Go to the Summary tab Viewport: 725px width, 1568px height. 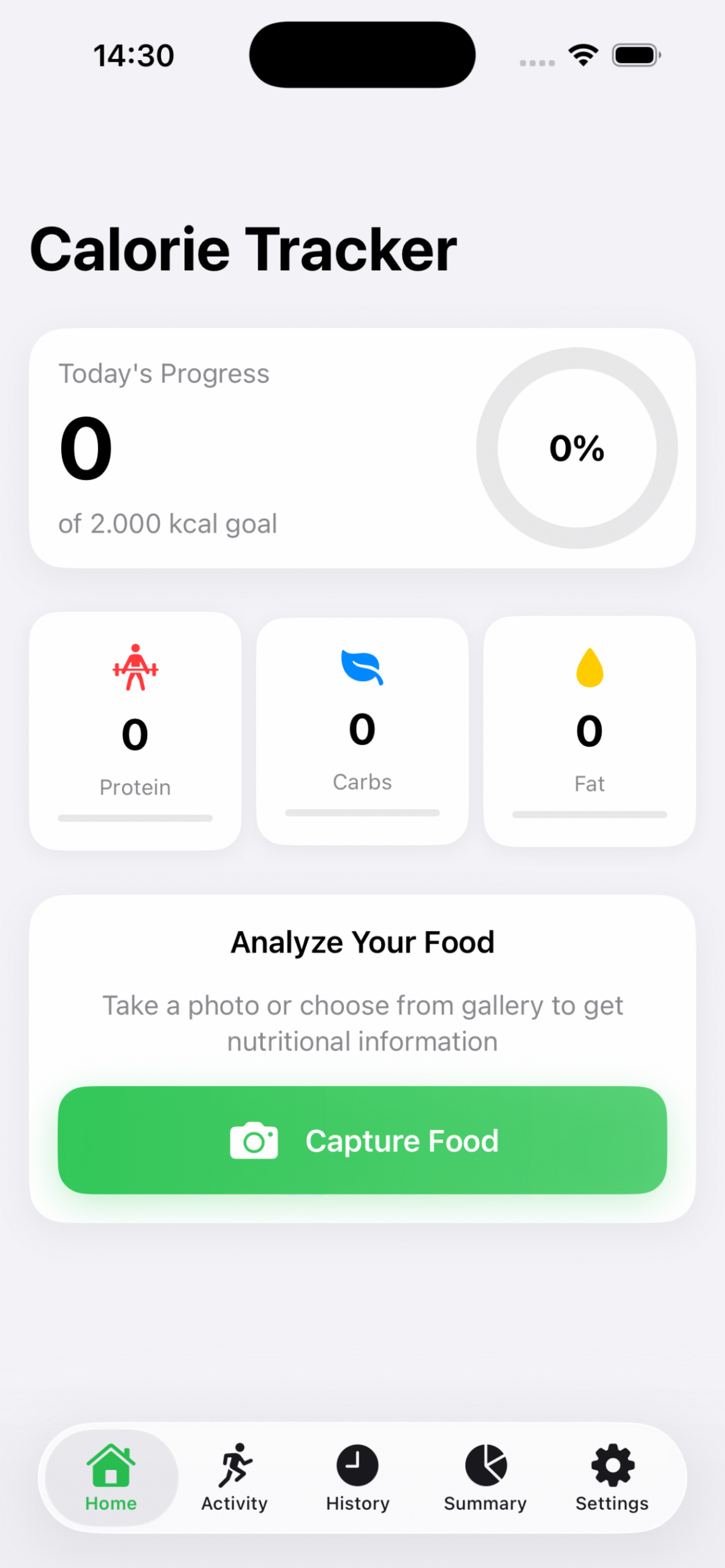[485, 1477]
